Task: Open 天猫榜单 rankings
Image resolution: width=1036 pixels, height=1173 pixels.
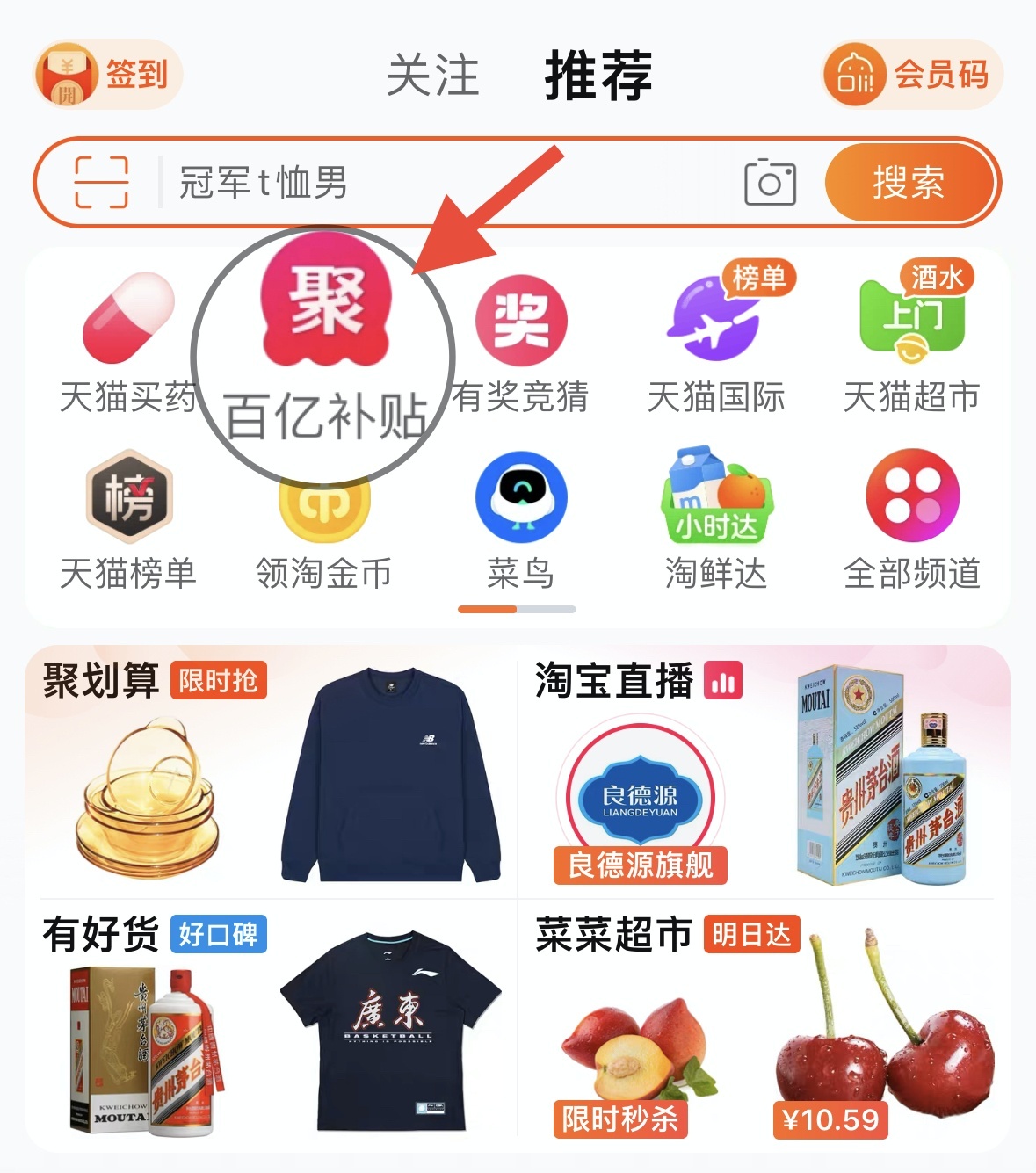Action: pos(128,520)
